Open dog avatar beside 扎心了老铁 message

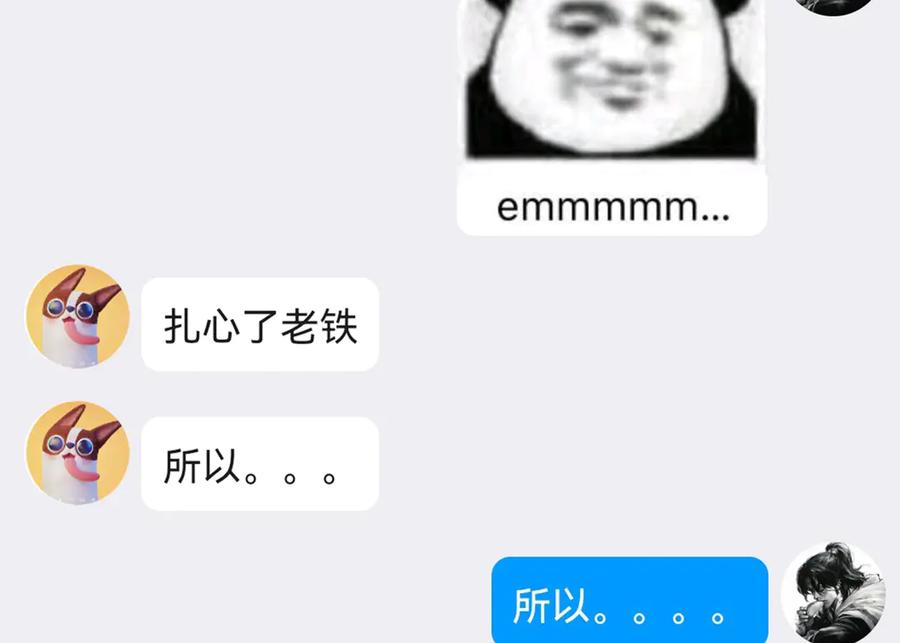pos(77,316)
